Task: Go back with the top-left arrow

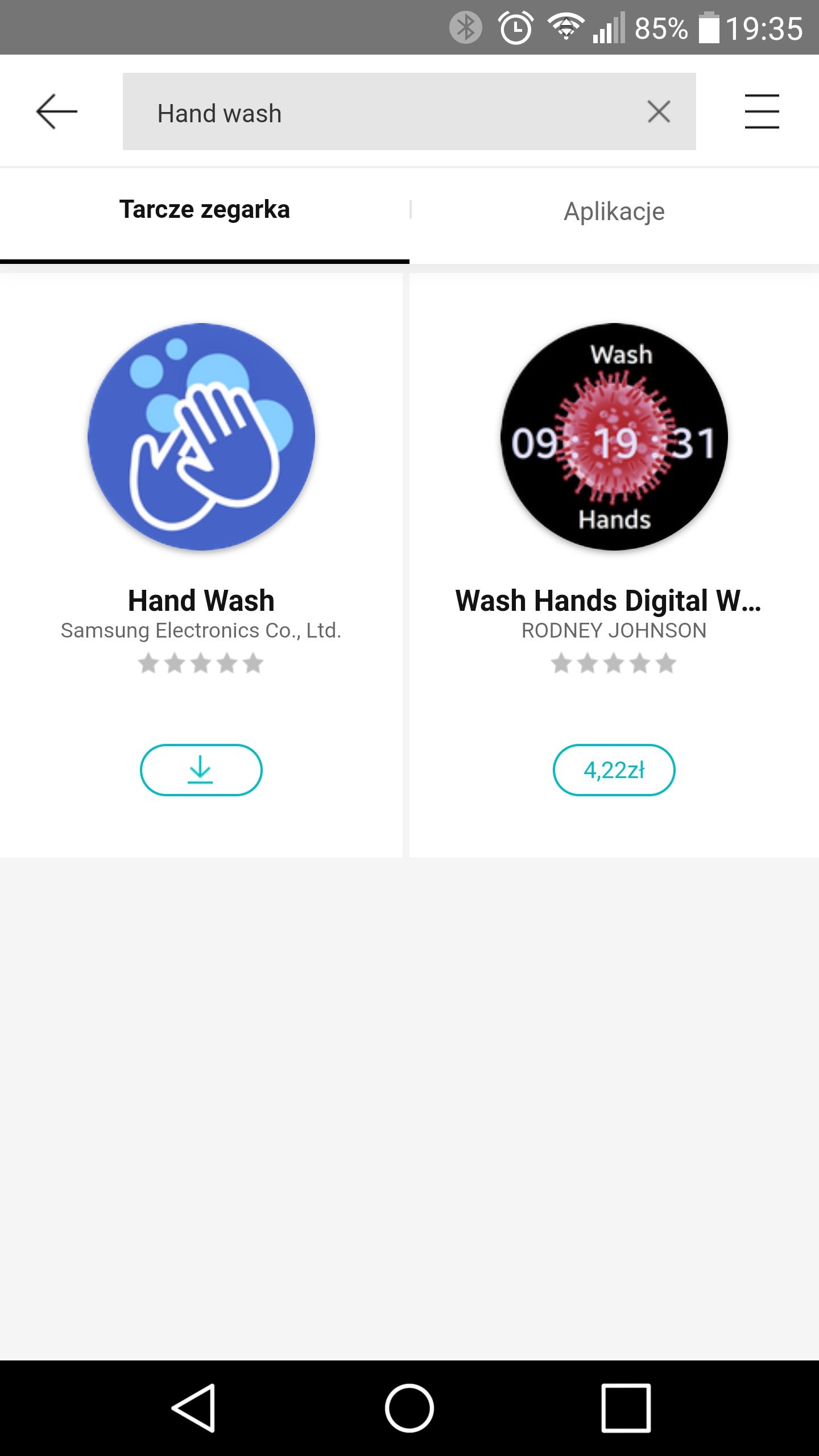Action: tap(57, 111)
